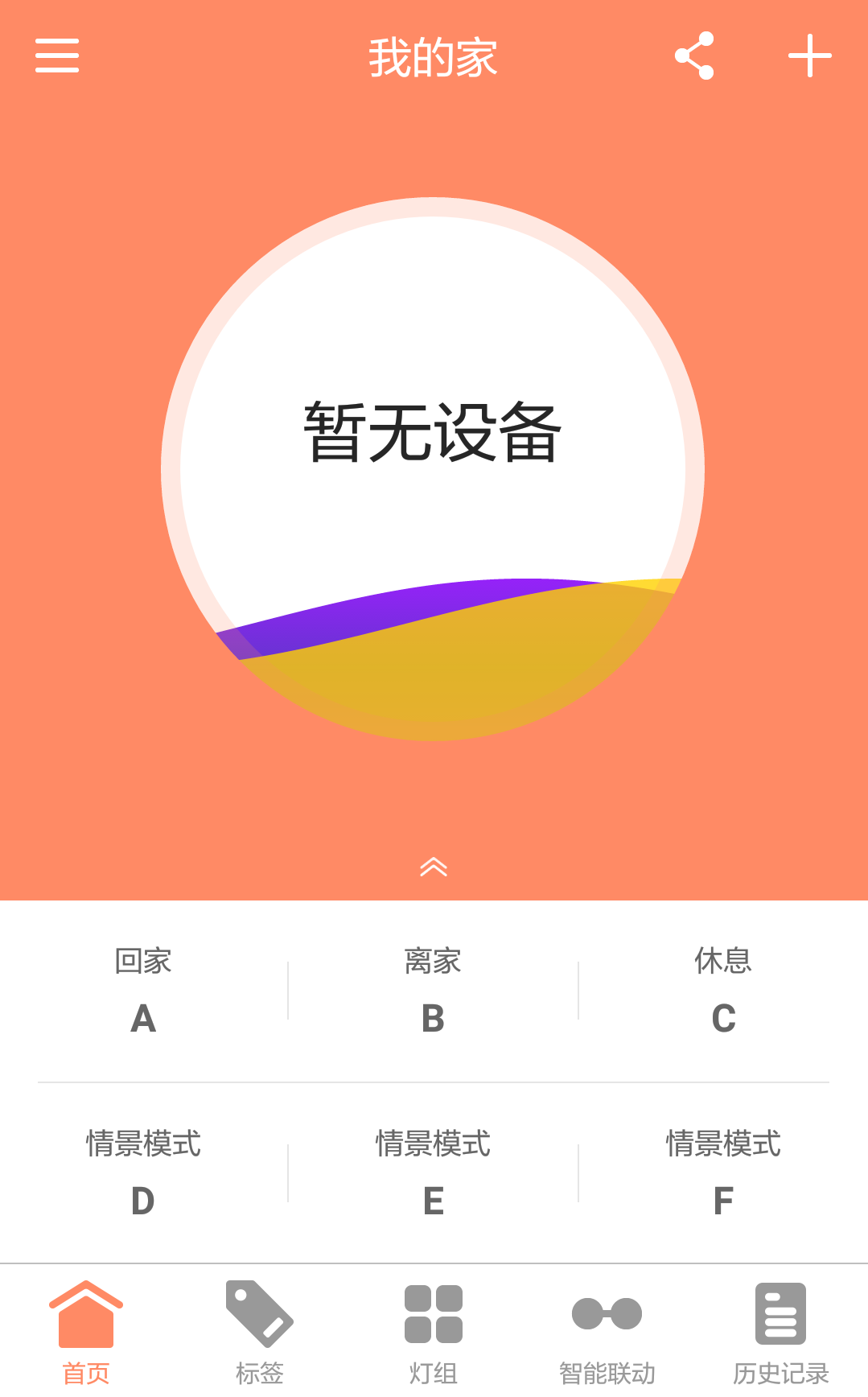This screenshot has height=1397, width=868.
Task: Open the 灯组 light groups tab
Action: pyautogui.click(x=434, y=1332)
